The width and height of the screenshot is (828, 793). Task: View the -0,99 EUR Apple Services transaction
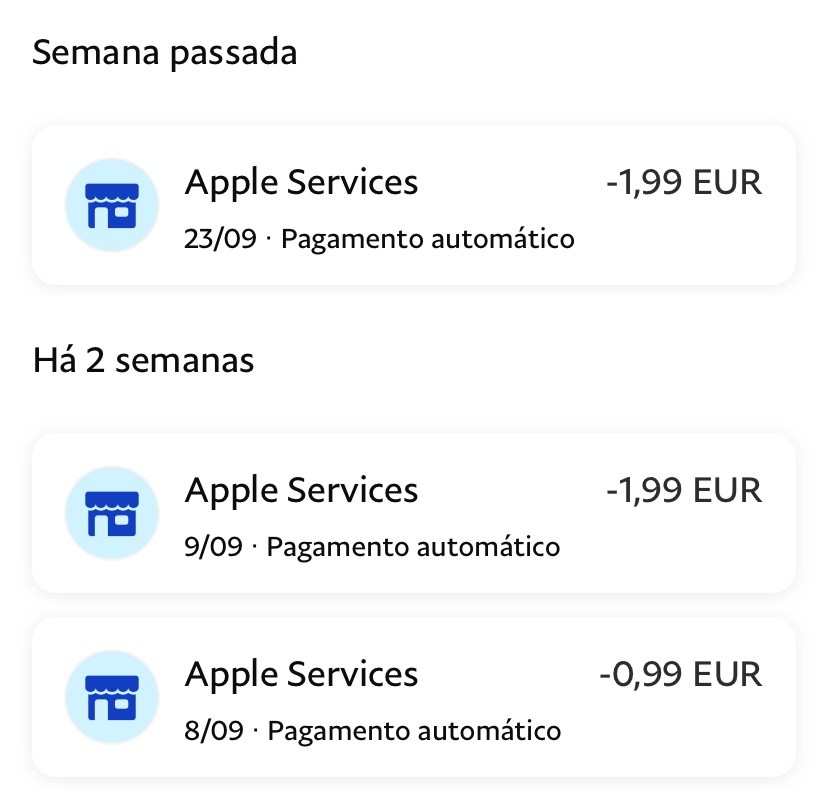pyautogui.click(x=414, y=697)
